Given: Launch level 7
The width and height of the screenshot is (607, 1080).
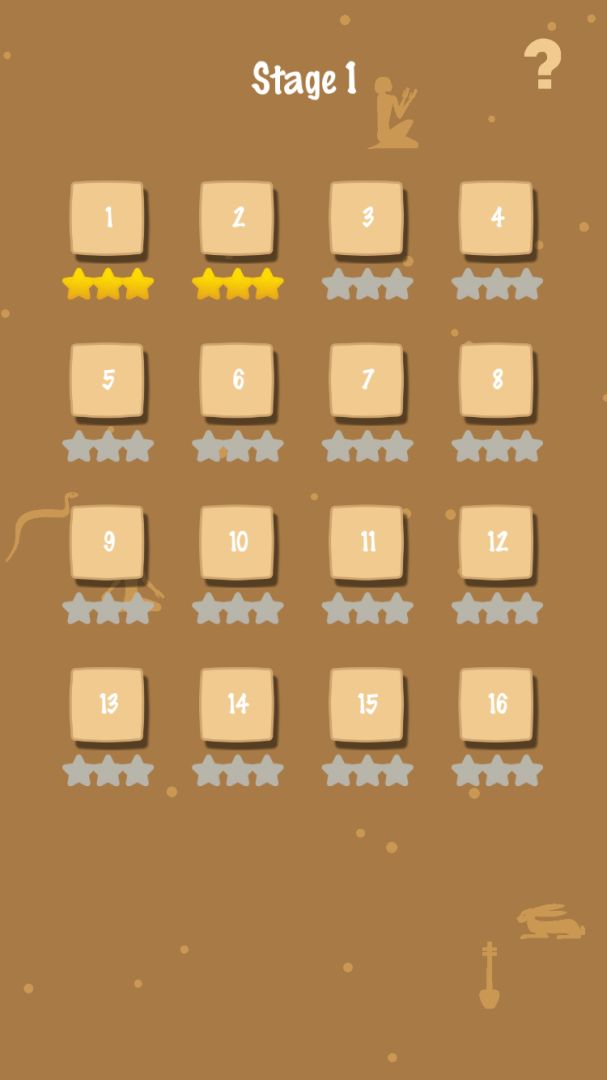Looking at the screenshot, I should (x=367, y=380).
